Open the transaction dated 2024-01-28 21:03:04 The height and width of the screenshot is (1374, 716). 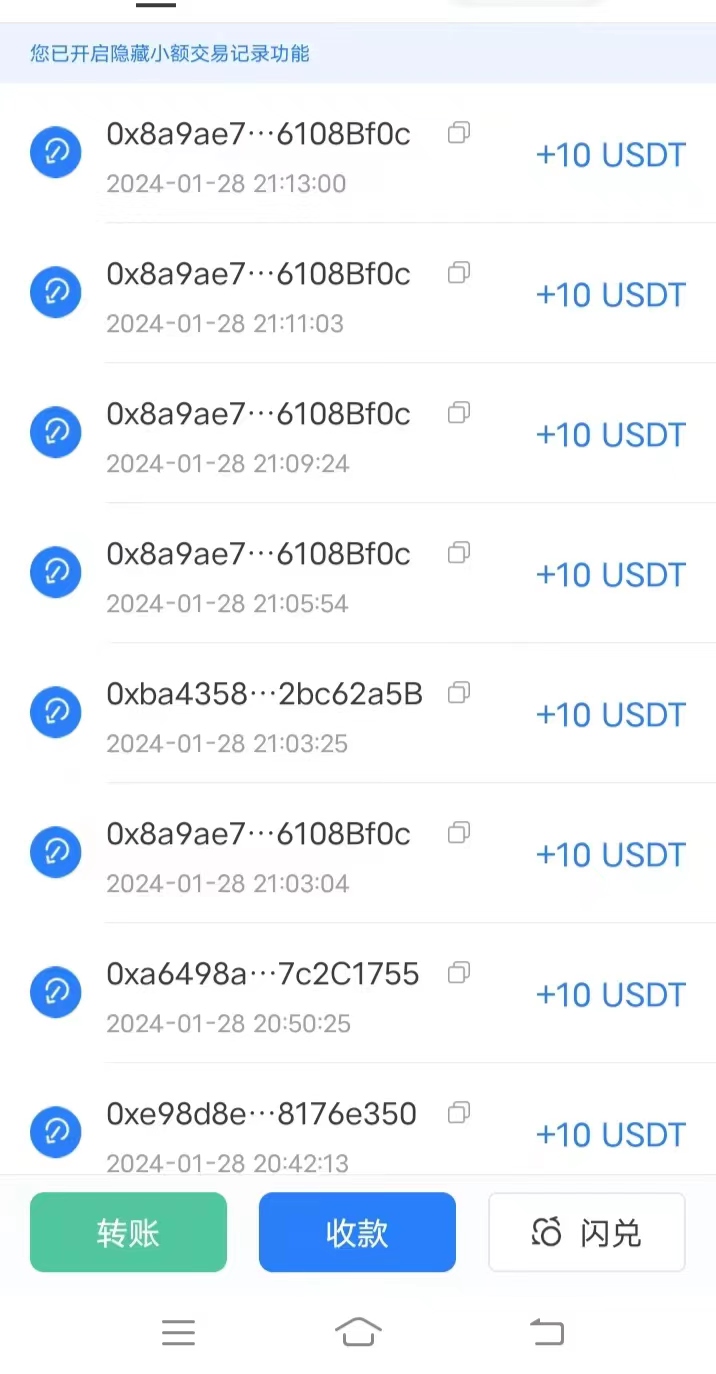(358, 853)
